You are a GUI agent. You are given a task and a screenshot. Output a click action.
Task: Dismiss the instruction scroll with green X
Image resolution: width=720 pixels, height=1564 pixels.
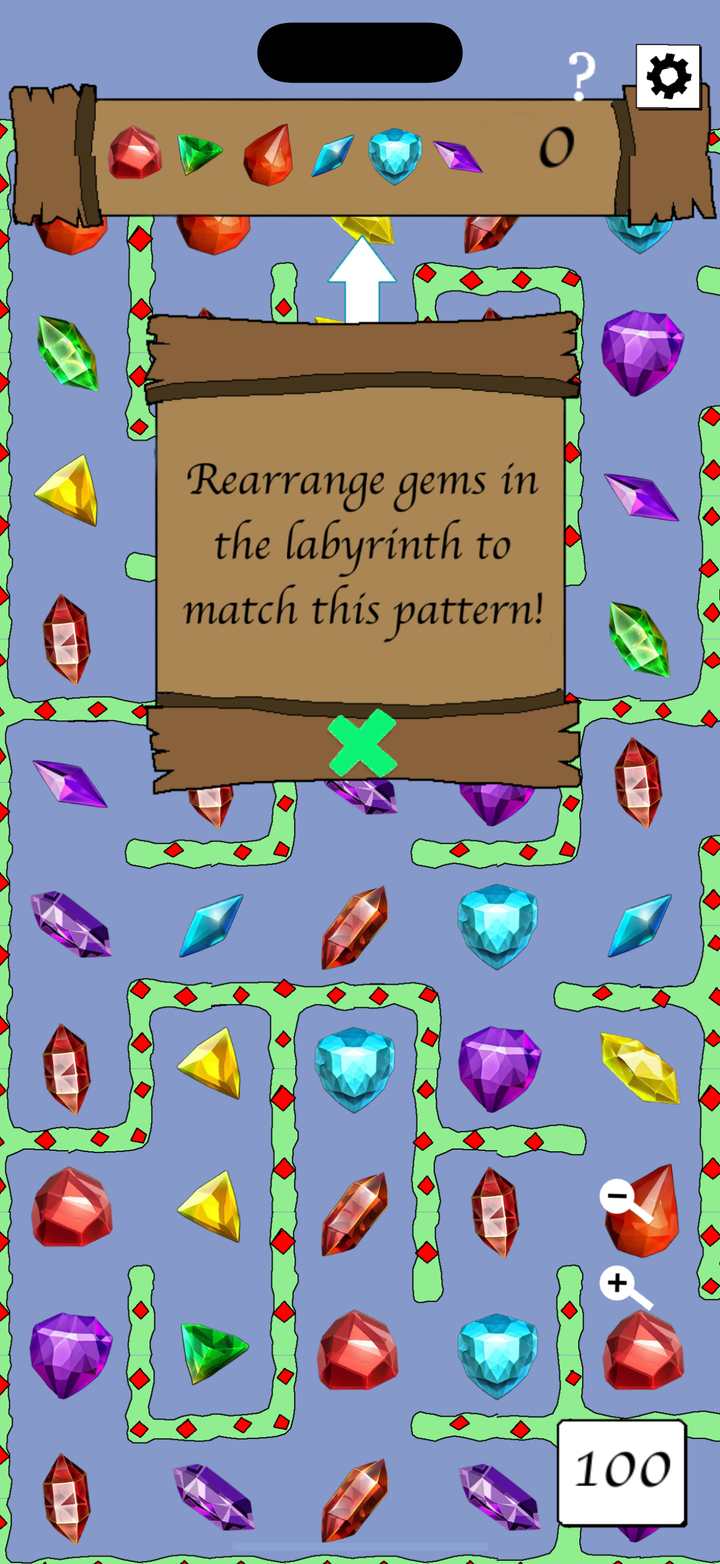point(362,744)
